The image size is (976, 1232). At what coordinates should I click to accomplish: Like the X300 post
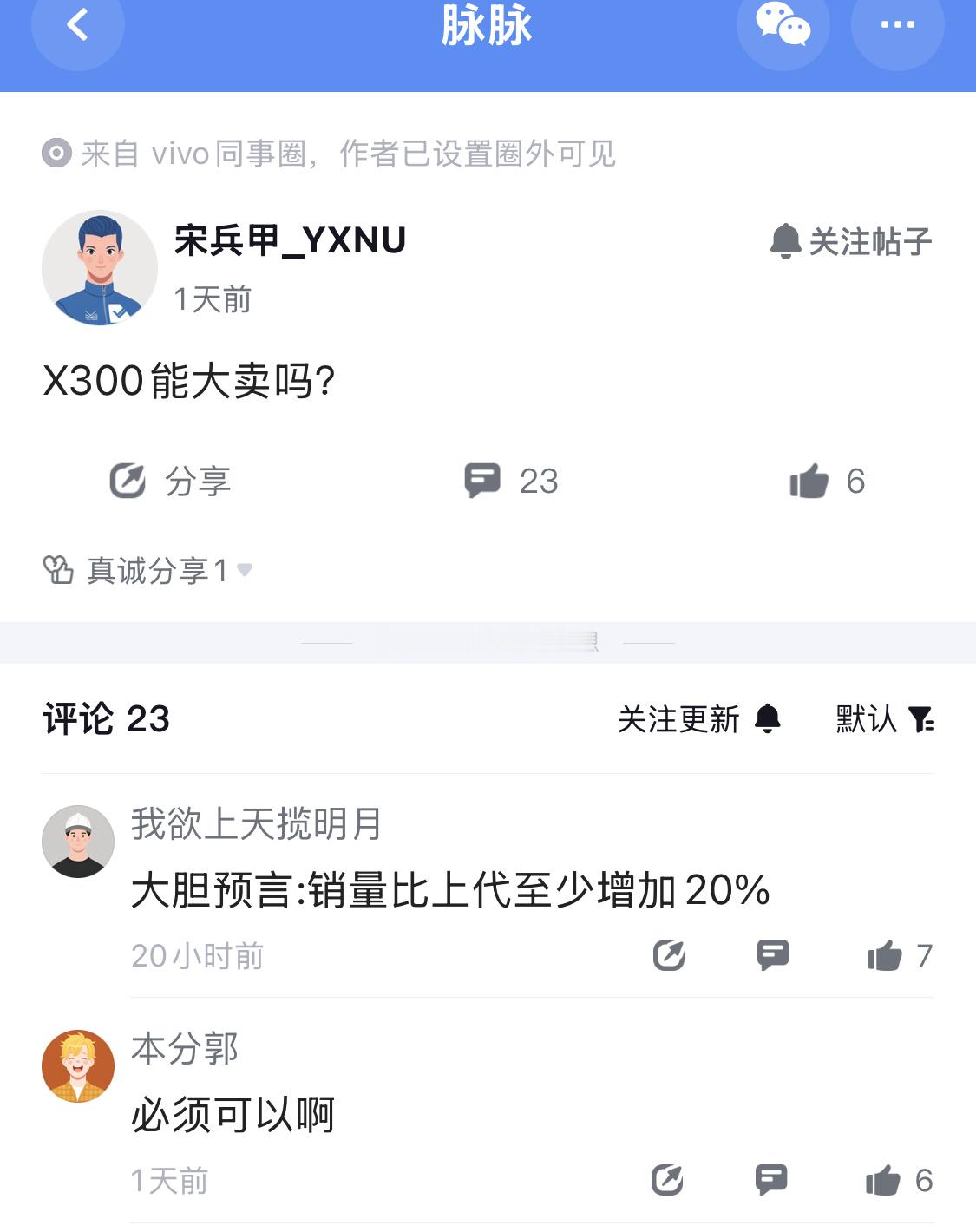(x=826, y=481)
